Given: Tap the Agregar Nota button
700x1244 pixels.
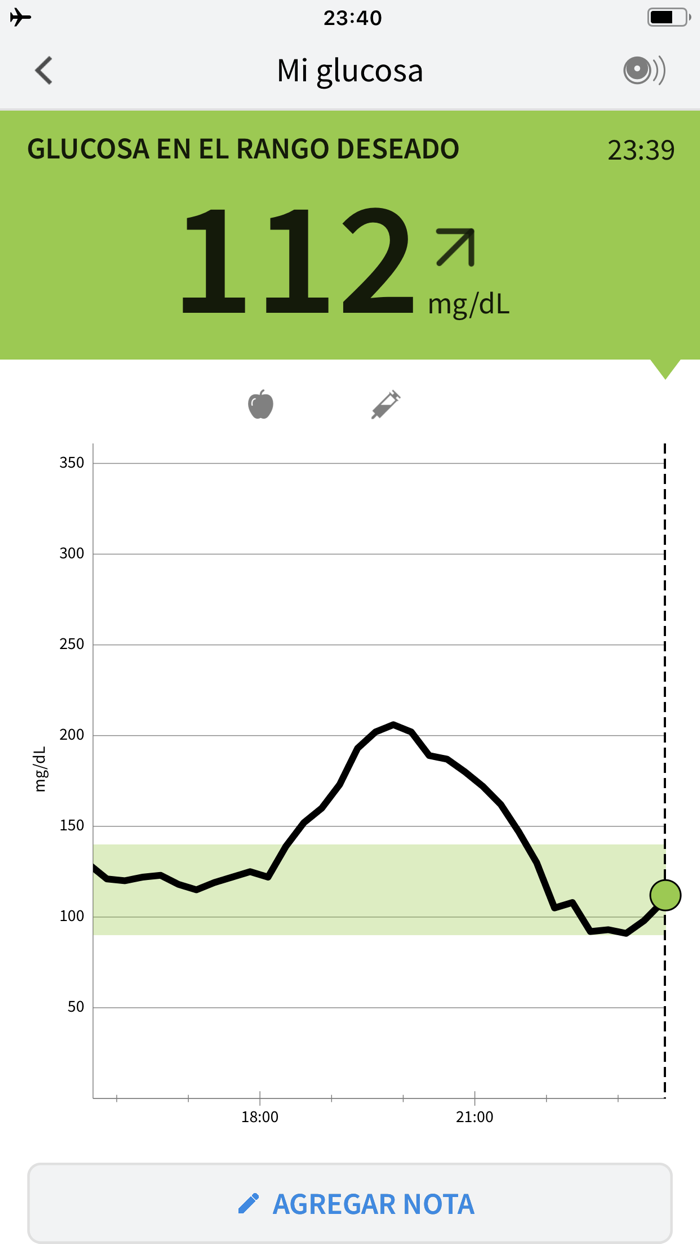Looking at the screenshot, I should (350, 1203).
